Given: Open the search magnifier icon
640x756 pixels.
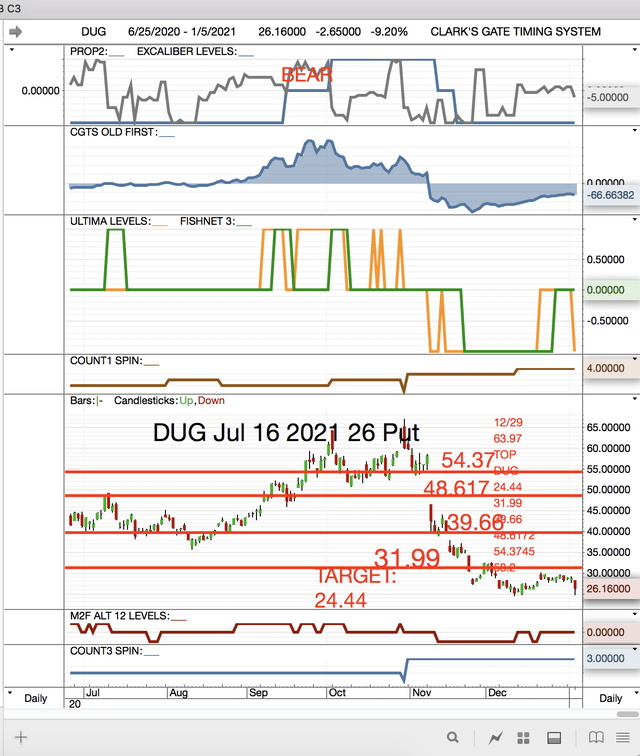Looking at the screenshot, I should (x=453, y=737).
